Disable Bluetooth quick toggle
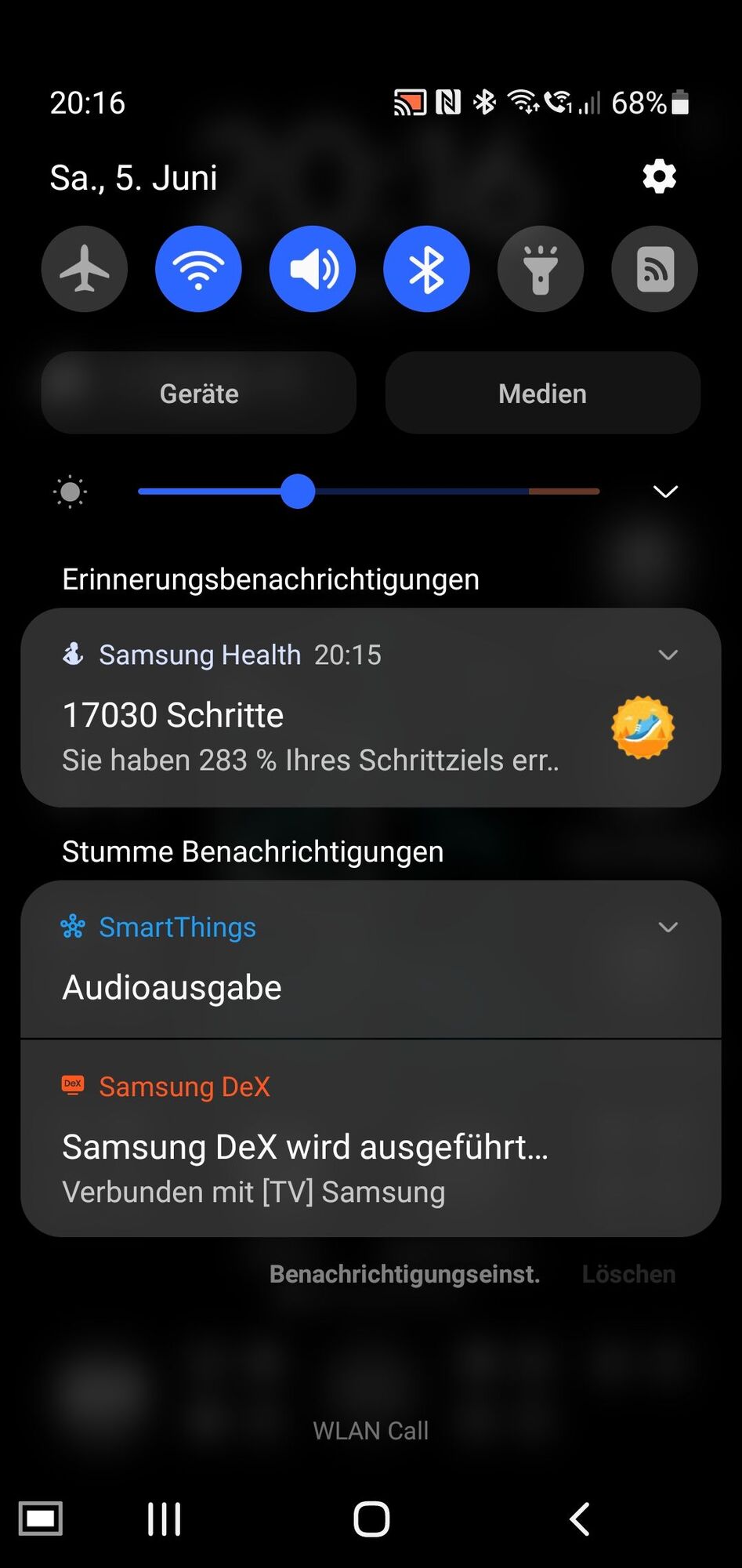The height and width of the screenshot is (1568, 742). click(x=426, y=269)
